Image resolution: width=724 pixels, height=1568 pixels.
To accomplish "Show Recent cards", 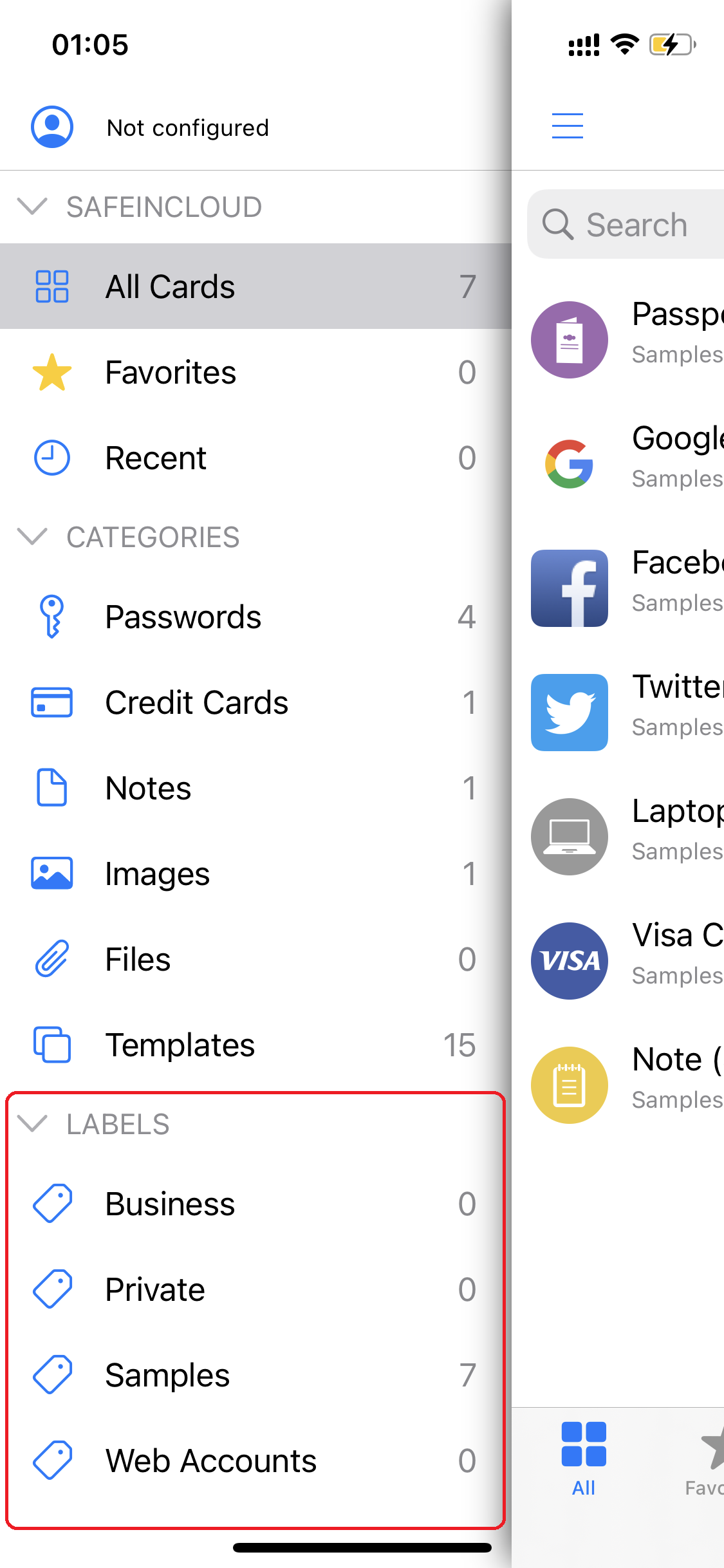I will tap(255, 458).
